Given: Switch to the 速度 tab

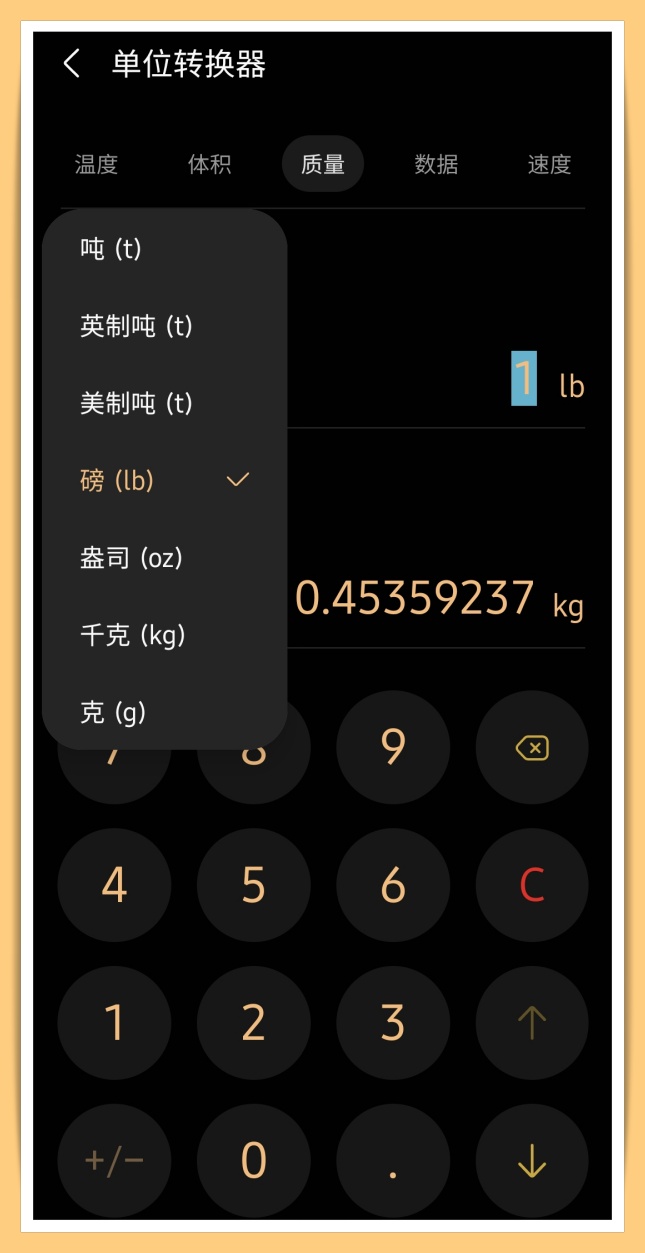Looking at the screenshot, I should point(549,164).
